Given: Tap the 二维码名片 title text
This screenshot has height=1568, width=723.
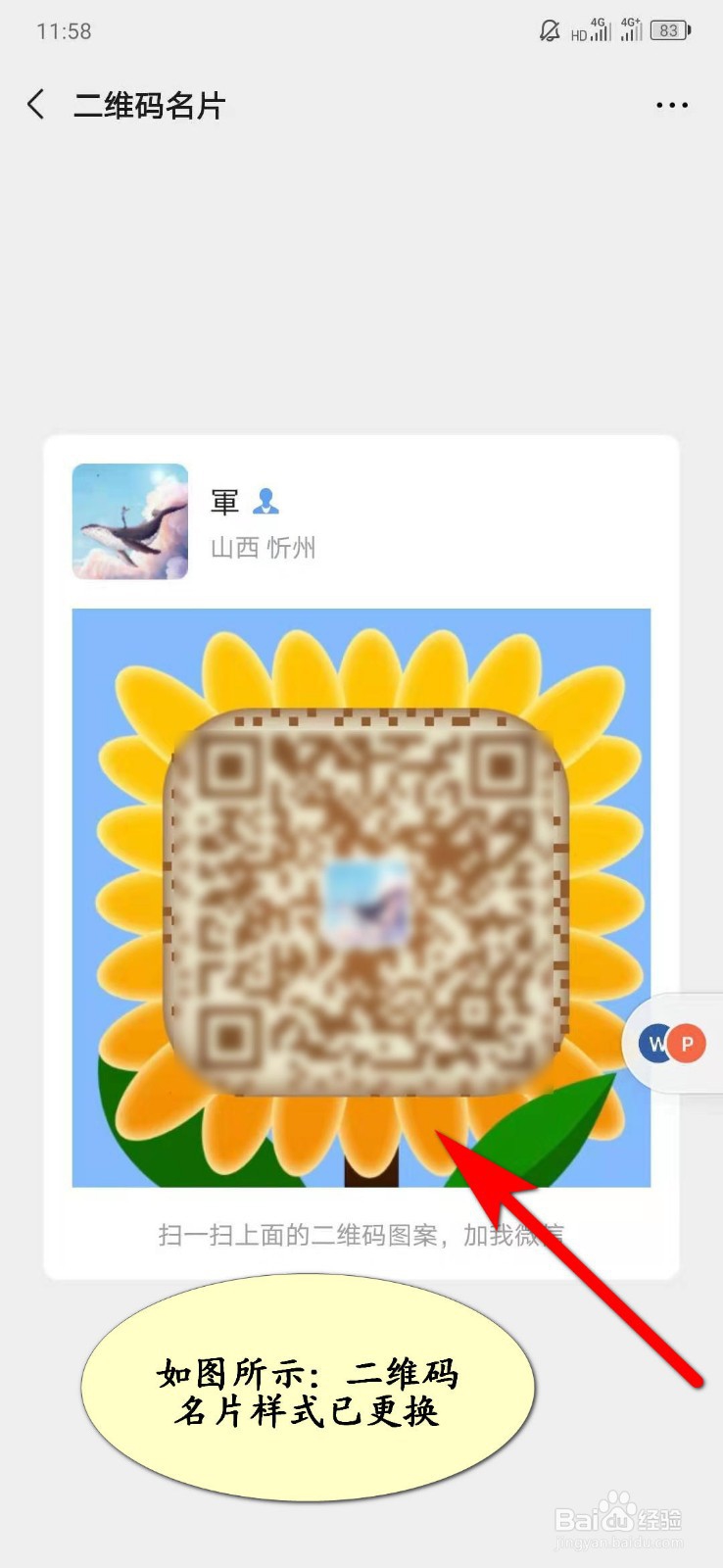Looking at the screenshot, I should pos(149,104).
